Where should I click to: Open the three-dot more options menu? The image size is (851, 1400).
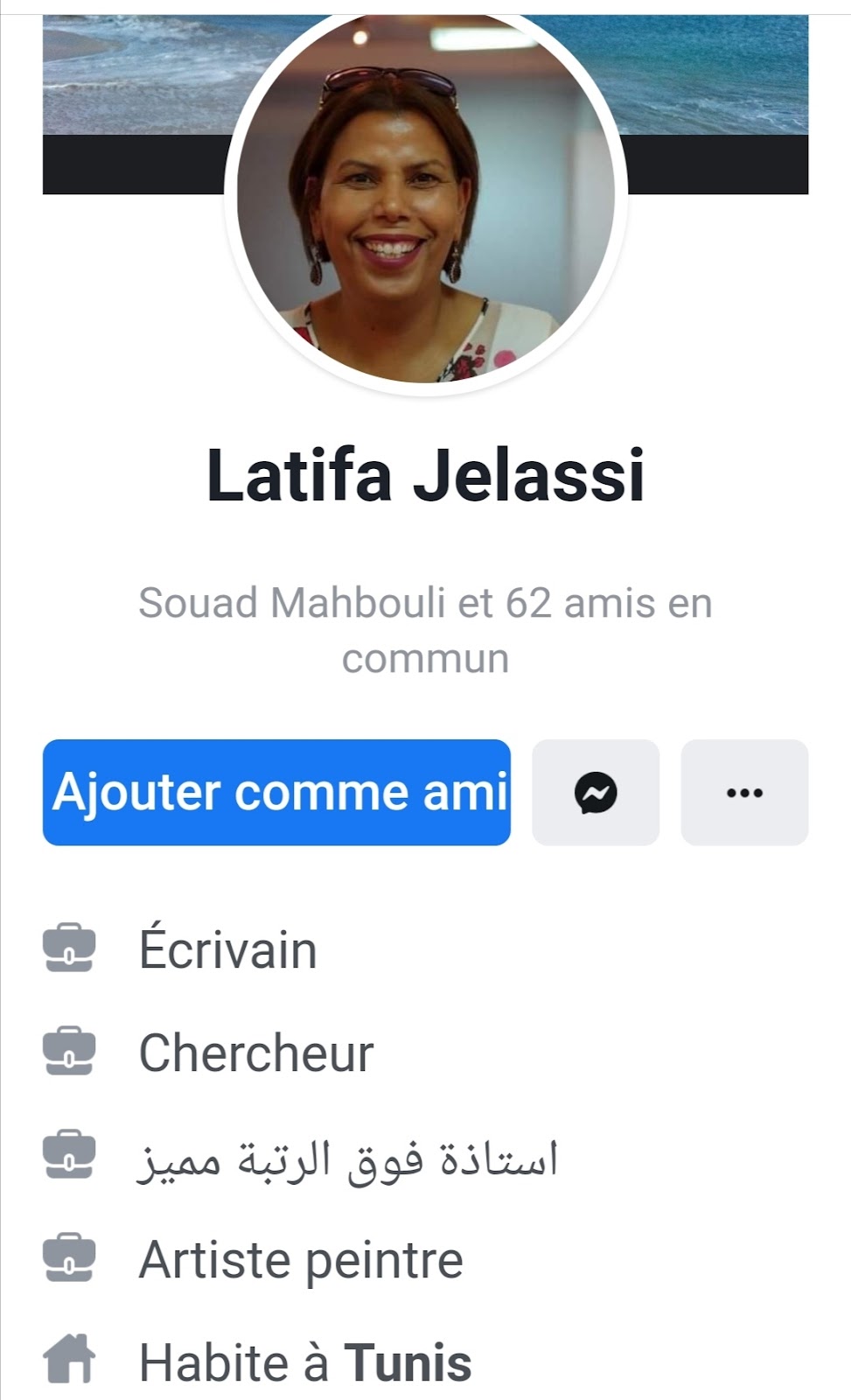[744, 793]
